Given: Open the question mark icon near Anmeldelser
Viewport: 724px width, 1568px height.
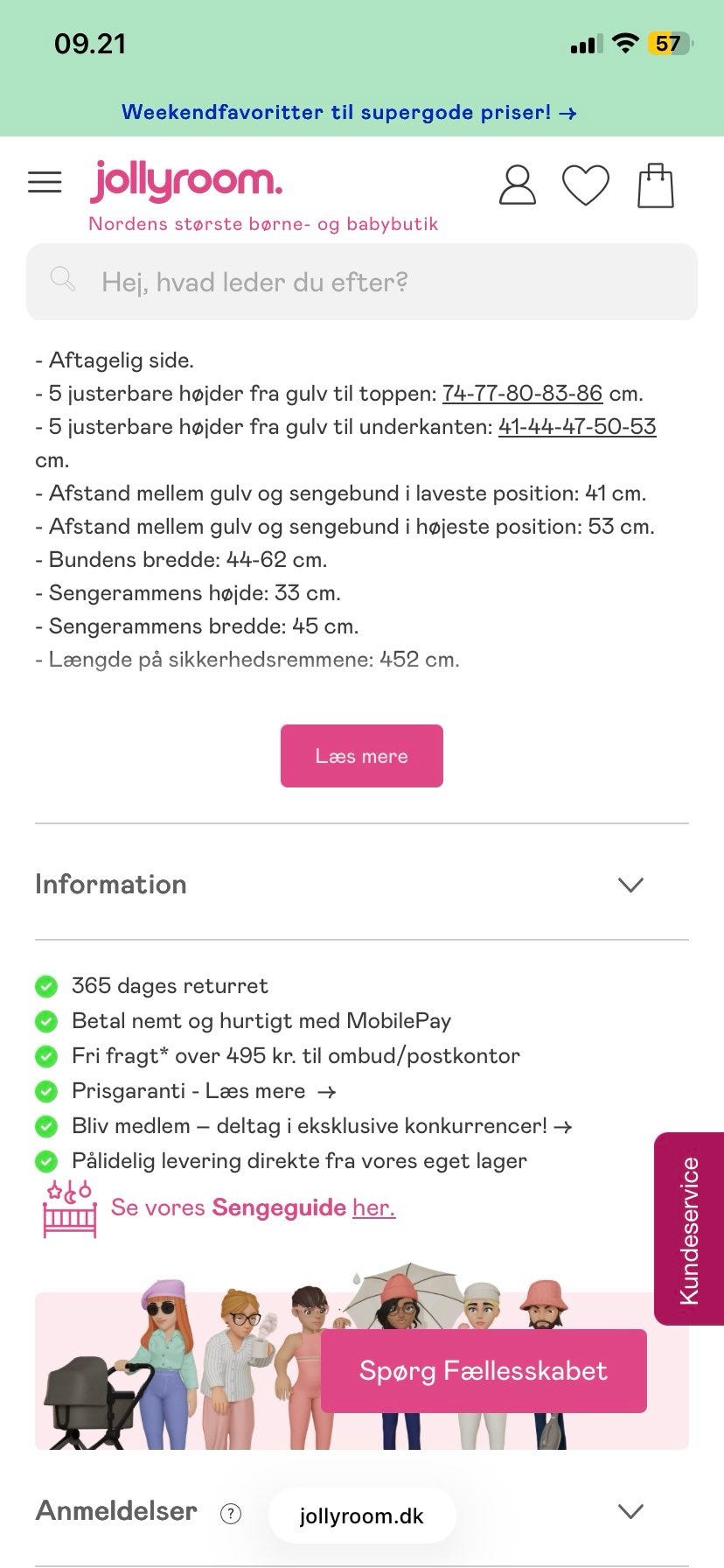Looking at the screenshot, I should tap(230, 1511).
